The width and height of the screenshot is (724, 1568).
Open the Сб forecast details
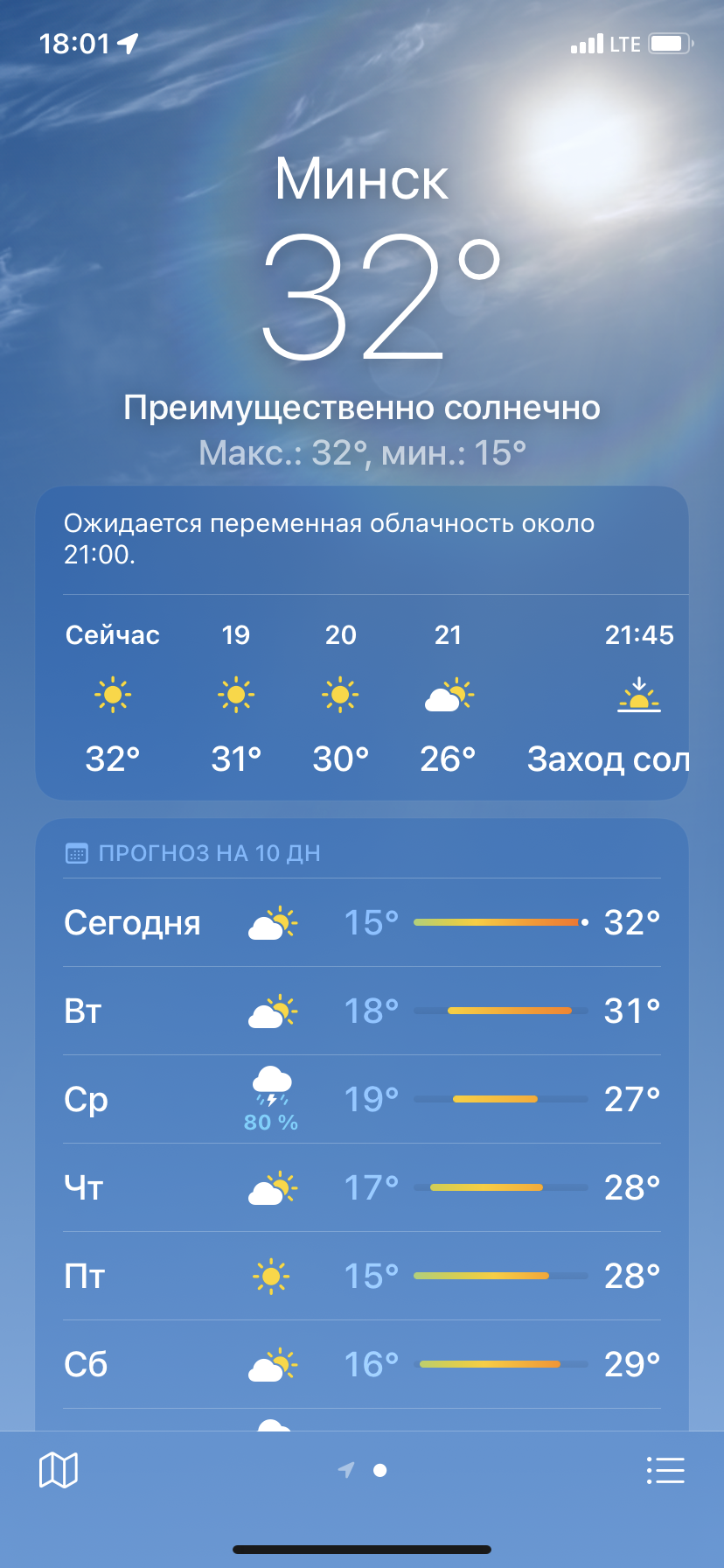tap(362, 1363)
